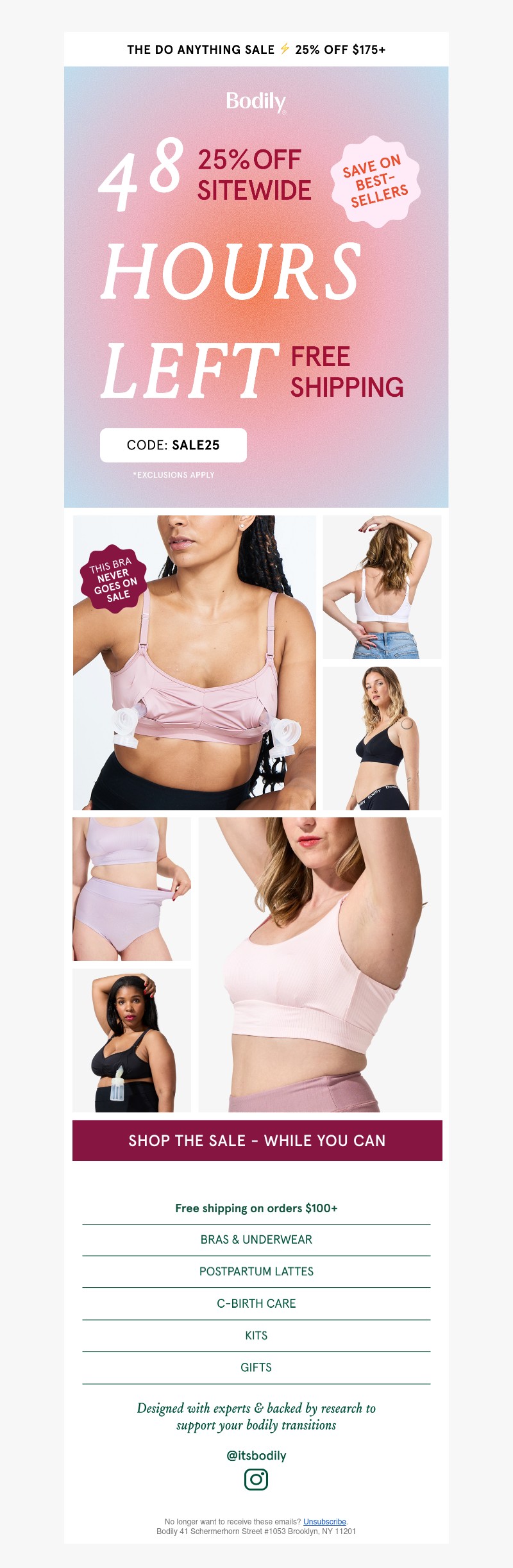Viewport: 513px width, 1568px height.
Task: Go to C-Birth Care section
Action: 256,1303
